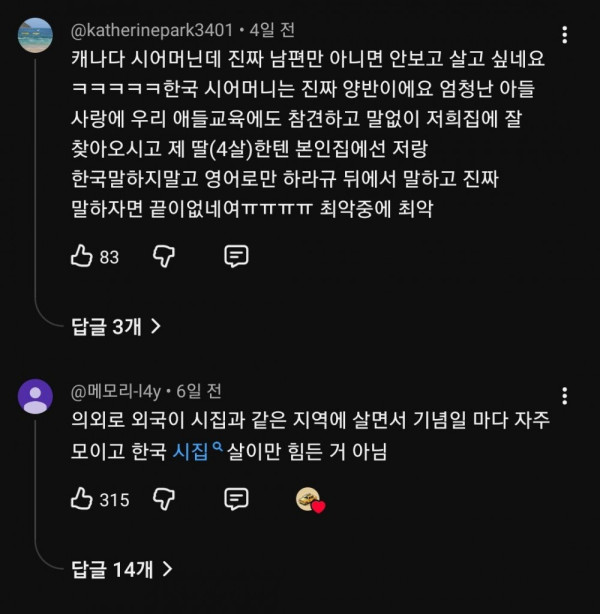Screen dimensions: 600x614
Task: Open katherinepark3401's profile picture
Action: click(x=36, y=36)
